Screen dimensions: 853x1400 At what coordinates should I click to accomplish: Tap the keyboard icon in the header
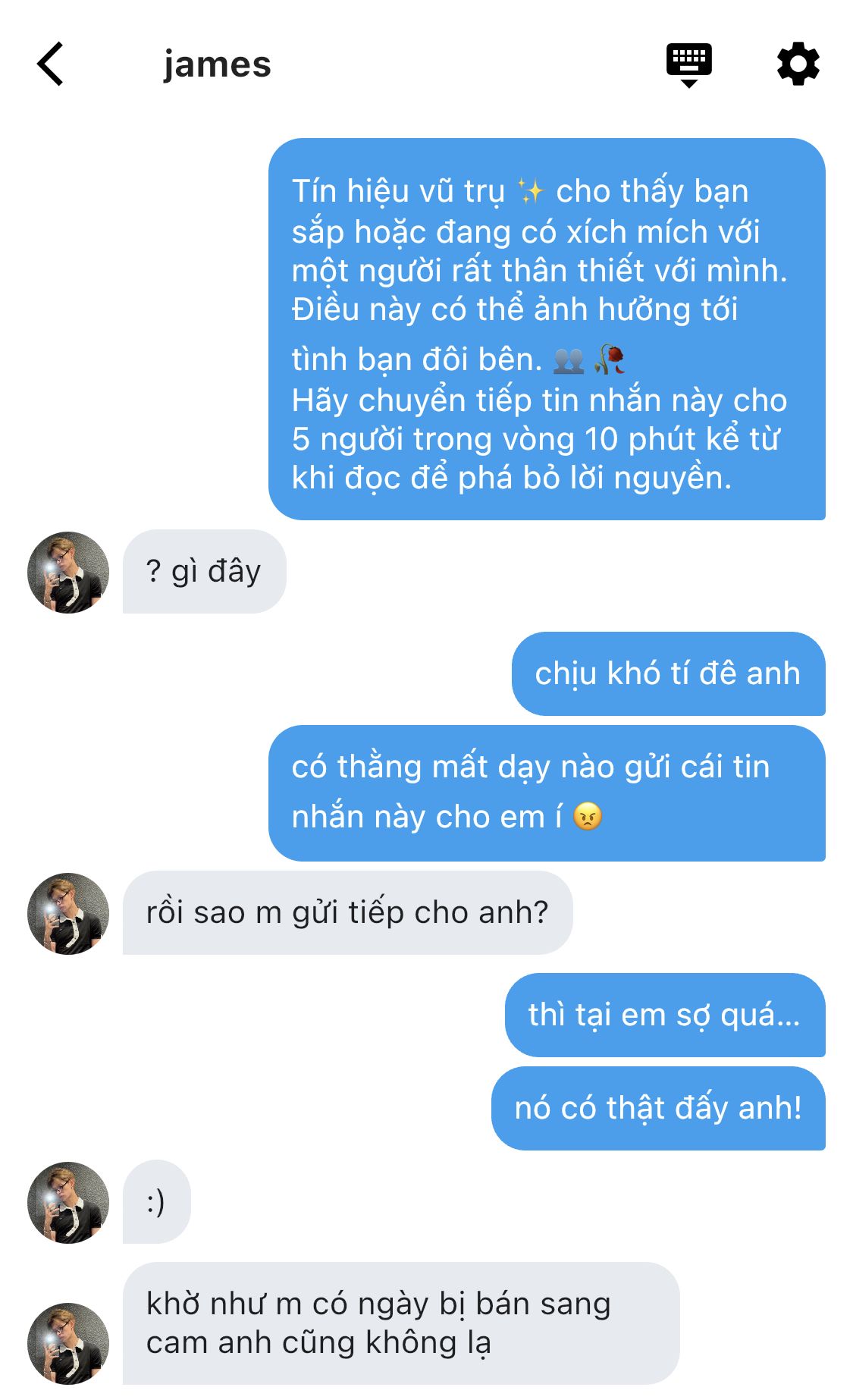(x=688, y=64)
